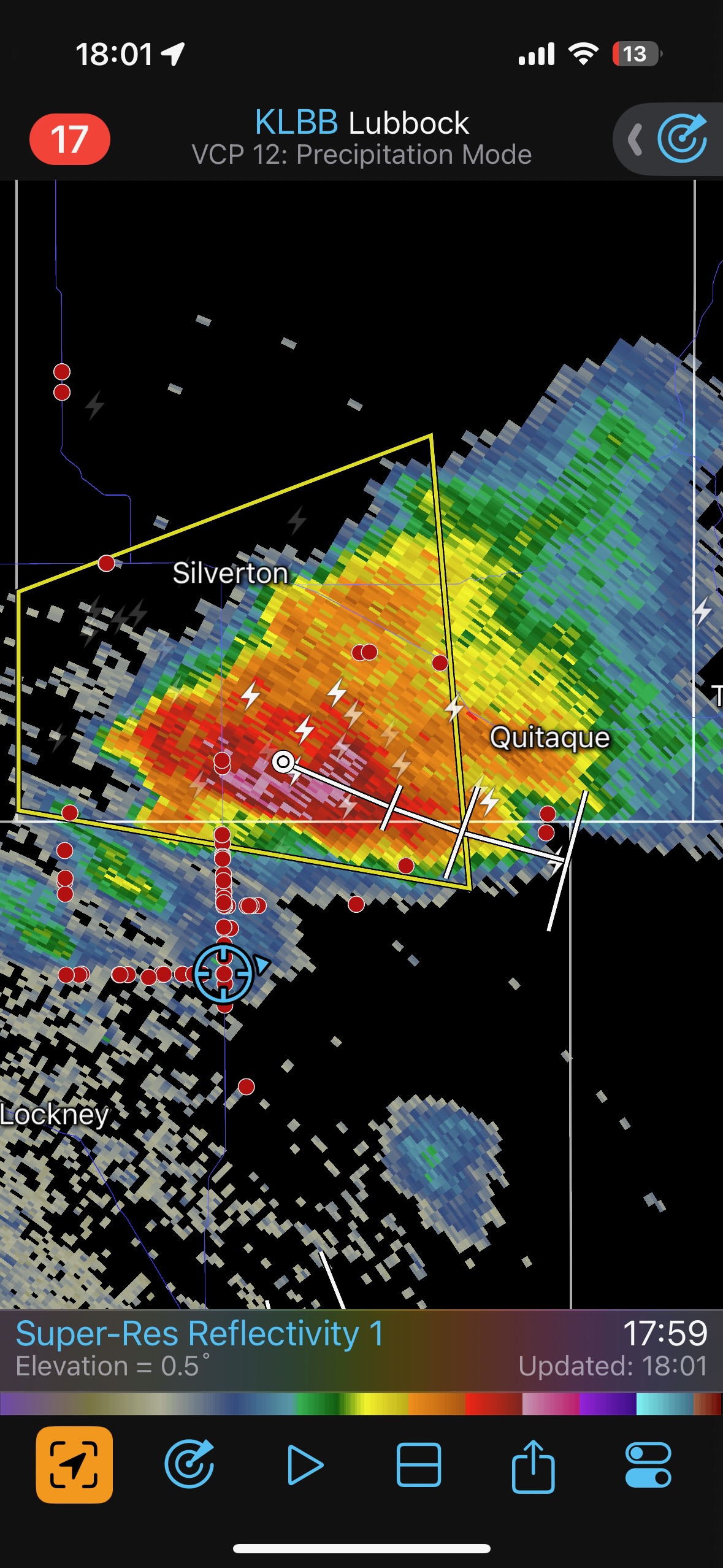Screen dimensions: 723x1568
Task: Play the radar animation loop
Action: [x=305, y=1465]
